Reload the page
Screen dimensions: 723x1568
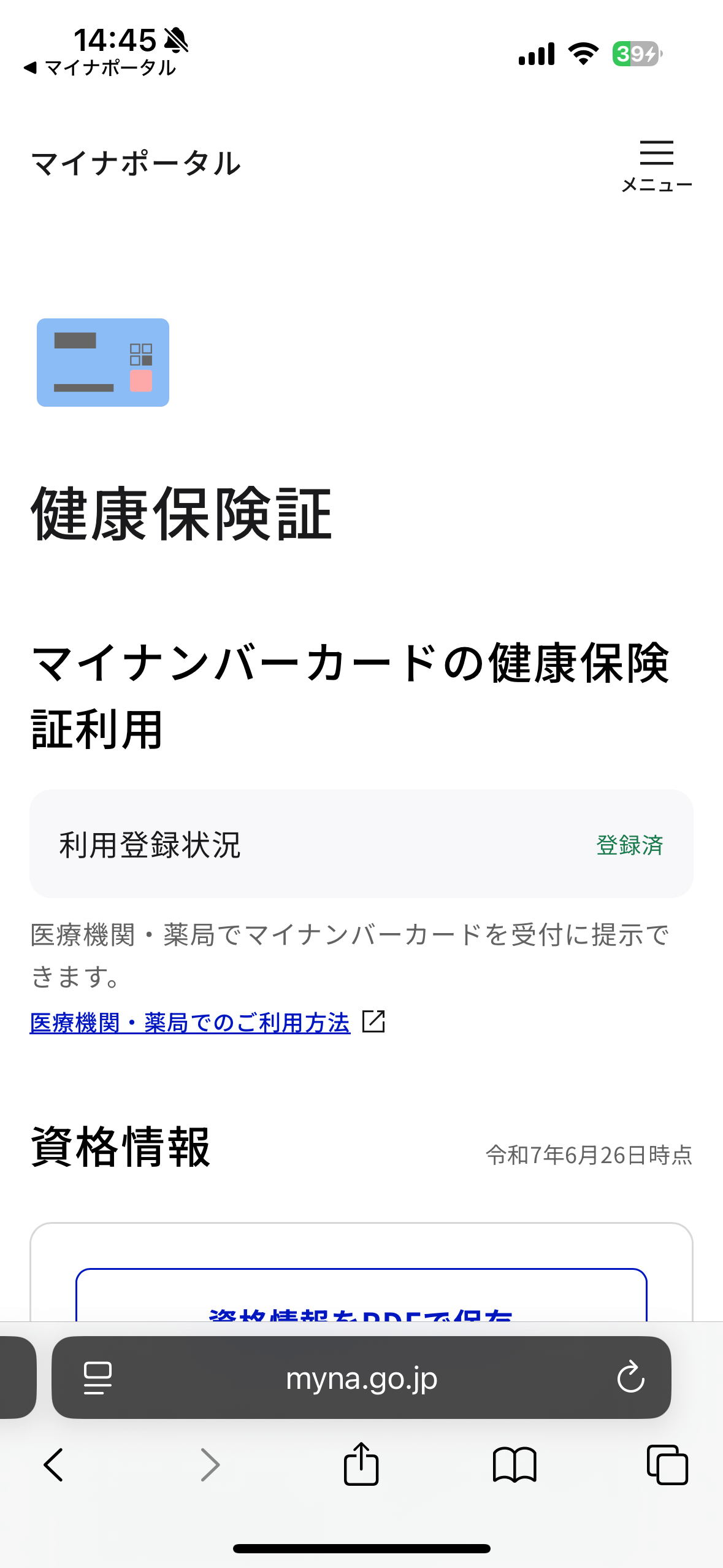[x=630, y=1378]
